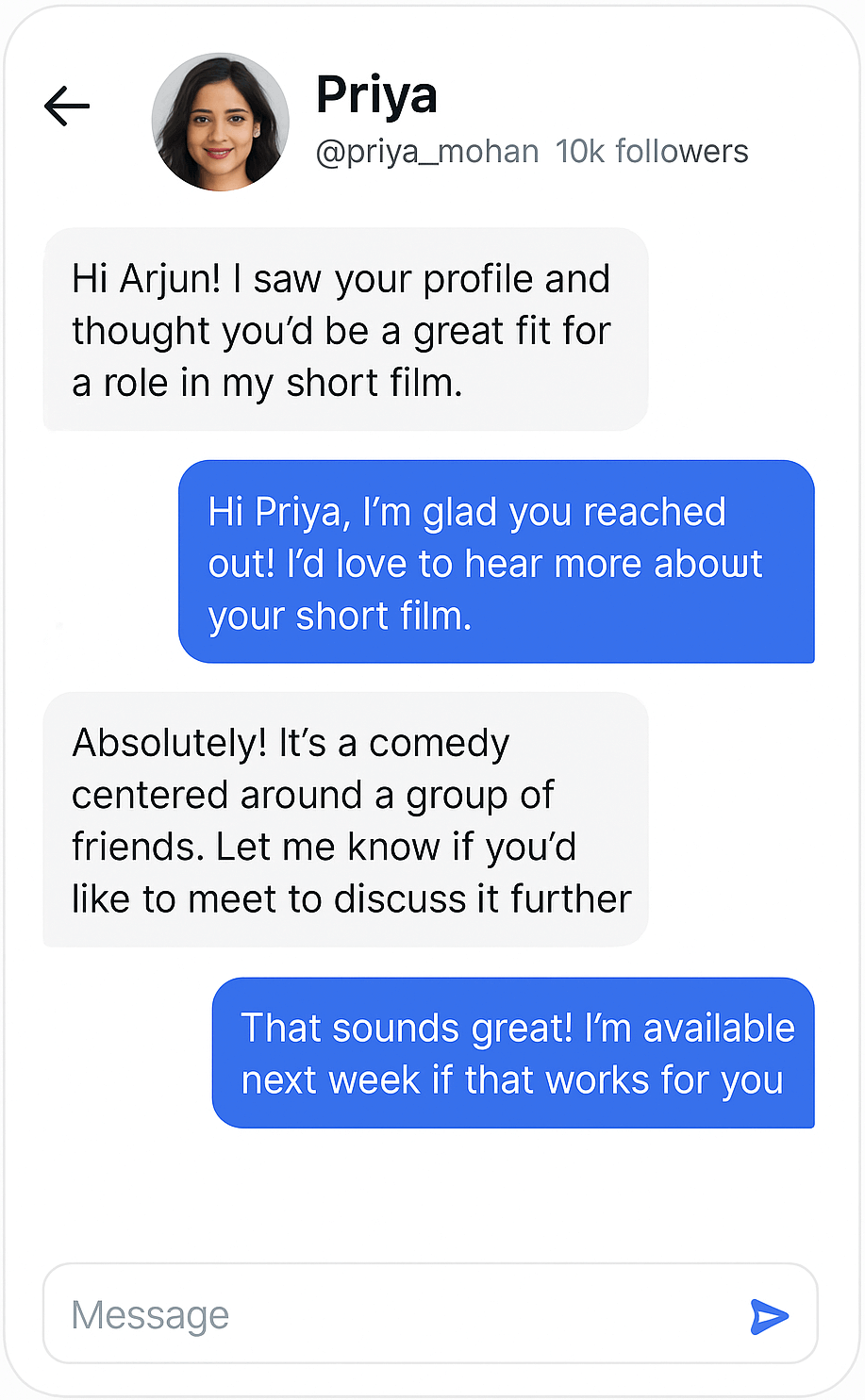
Task: Send the message with the paper plane
Action: click(x=769, y=1316)
